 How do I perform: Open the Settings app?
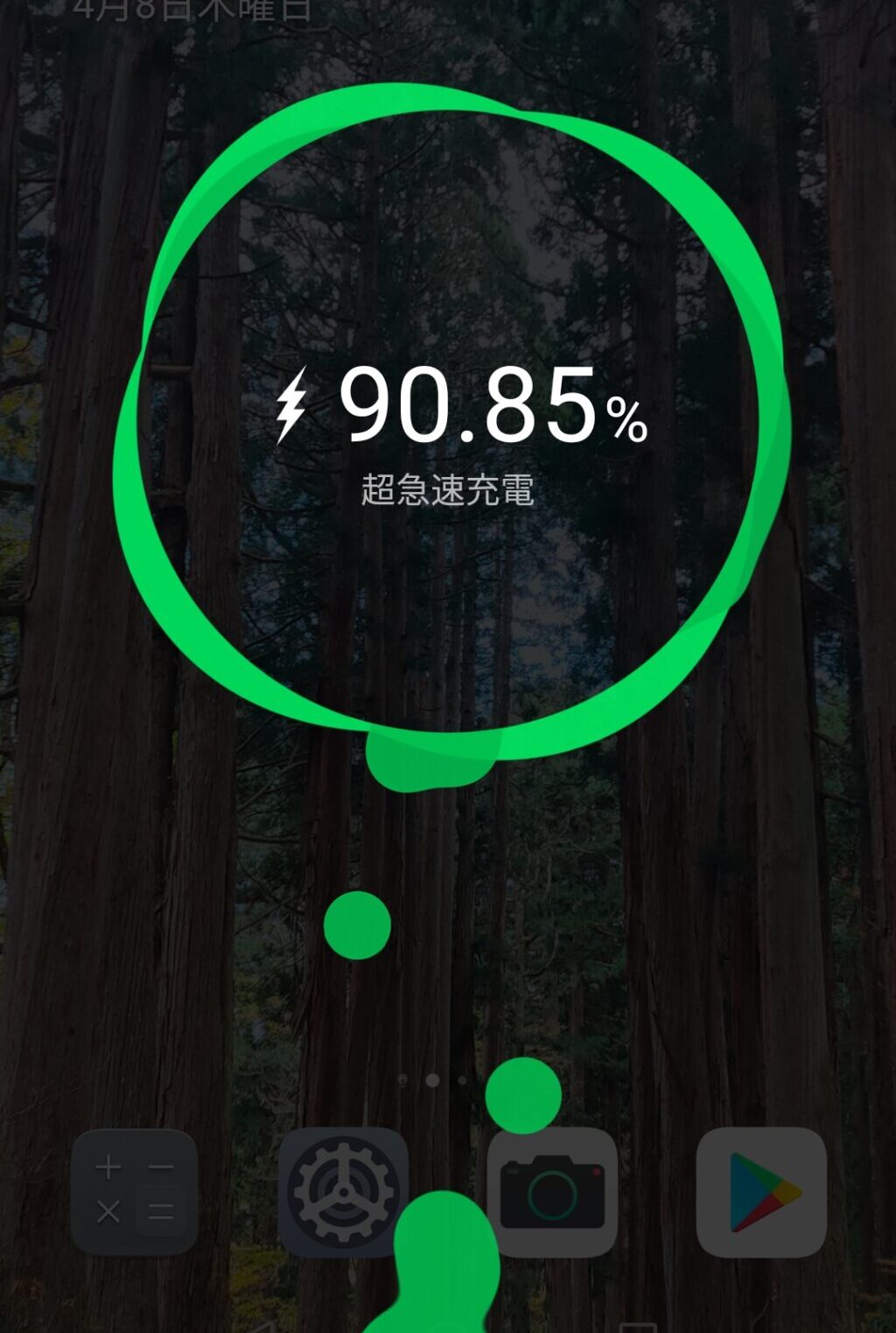[342, 1191]
